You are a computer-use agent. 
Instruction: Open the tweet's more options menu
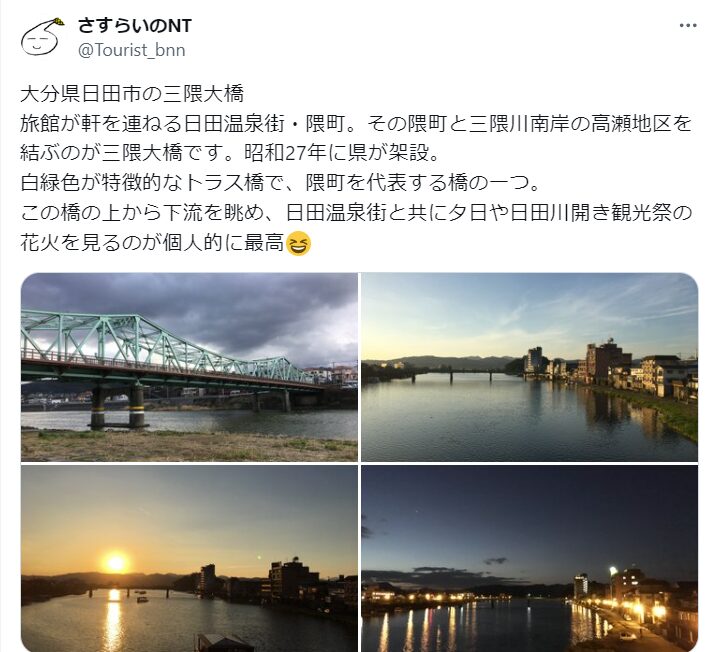click(x=686, y=26)
